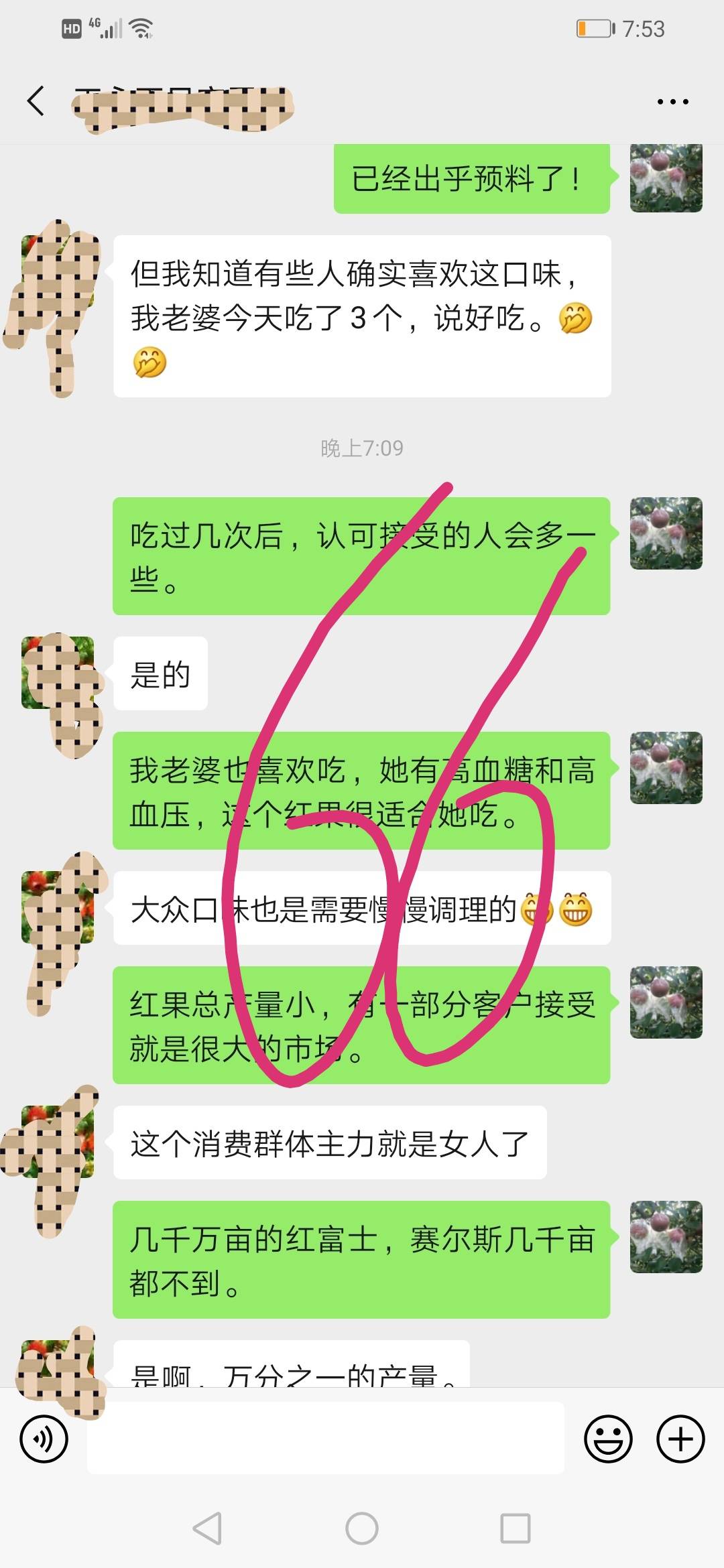
Task: Tap the system home button
Action: [x=362, y=1528]
